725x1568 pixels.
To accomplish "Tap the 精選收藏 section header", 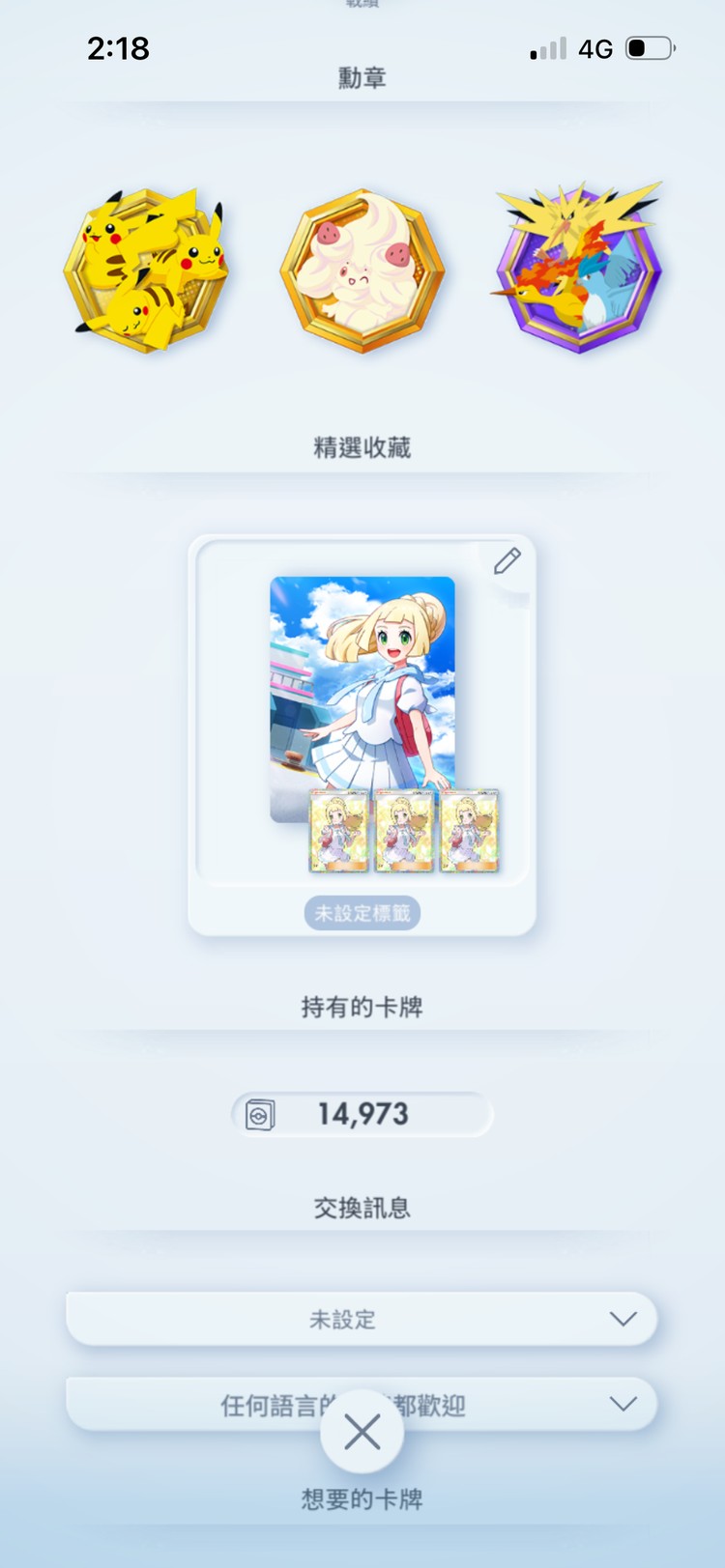I will (362, 446).
